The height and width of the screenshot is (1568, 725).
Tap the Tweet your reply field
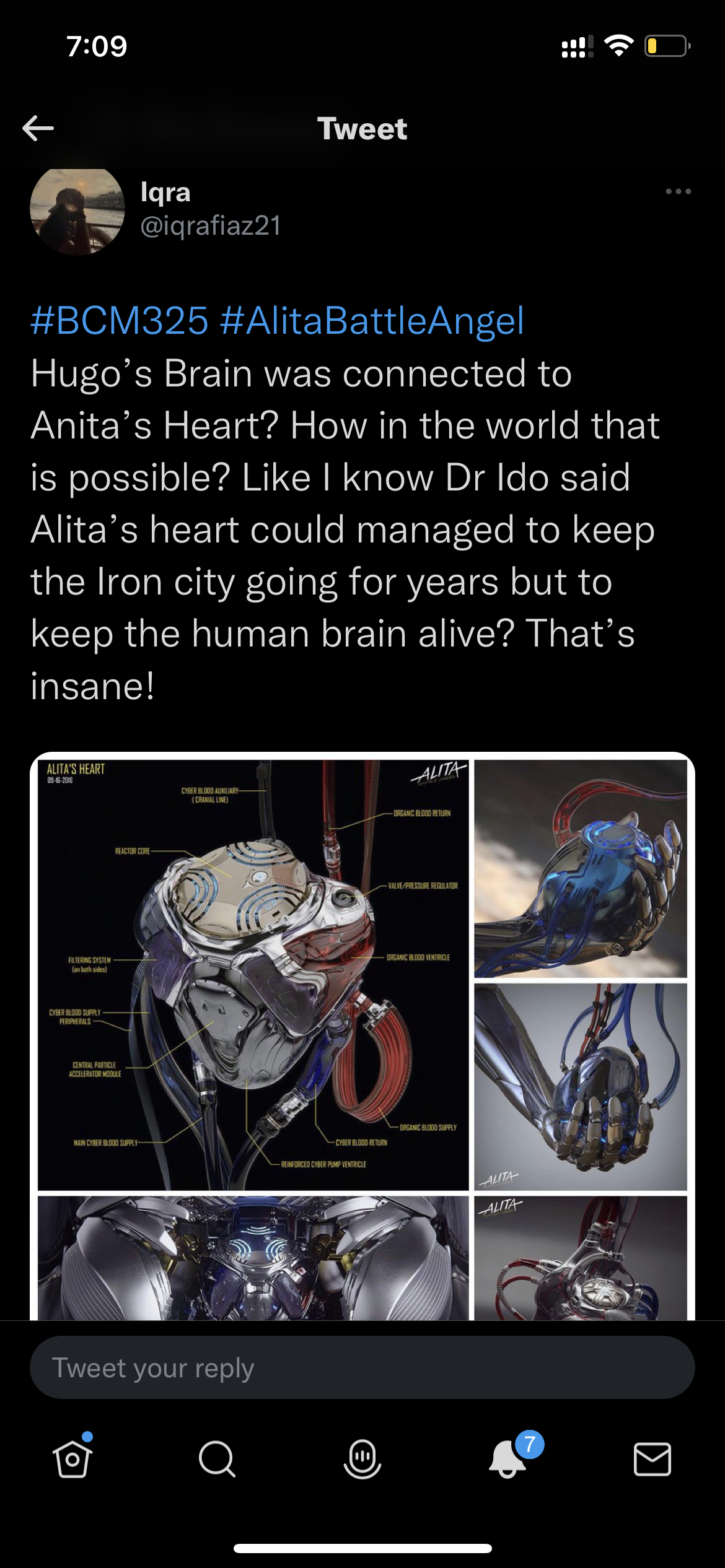362,1367
